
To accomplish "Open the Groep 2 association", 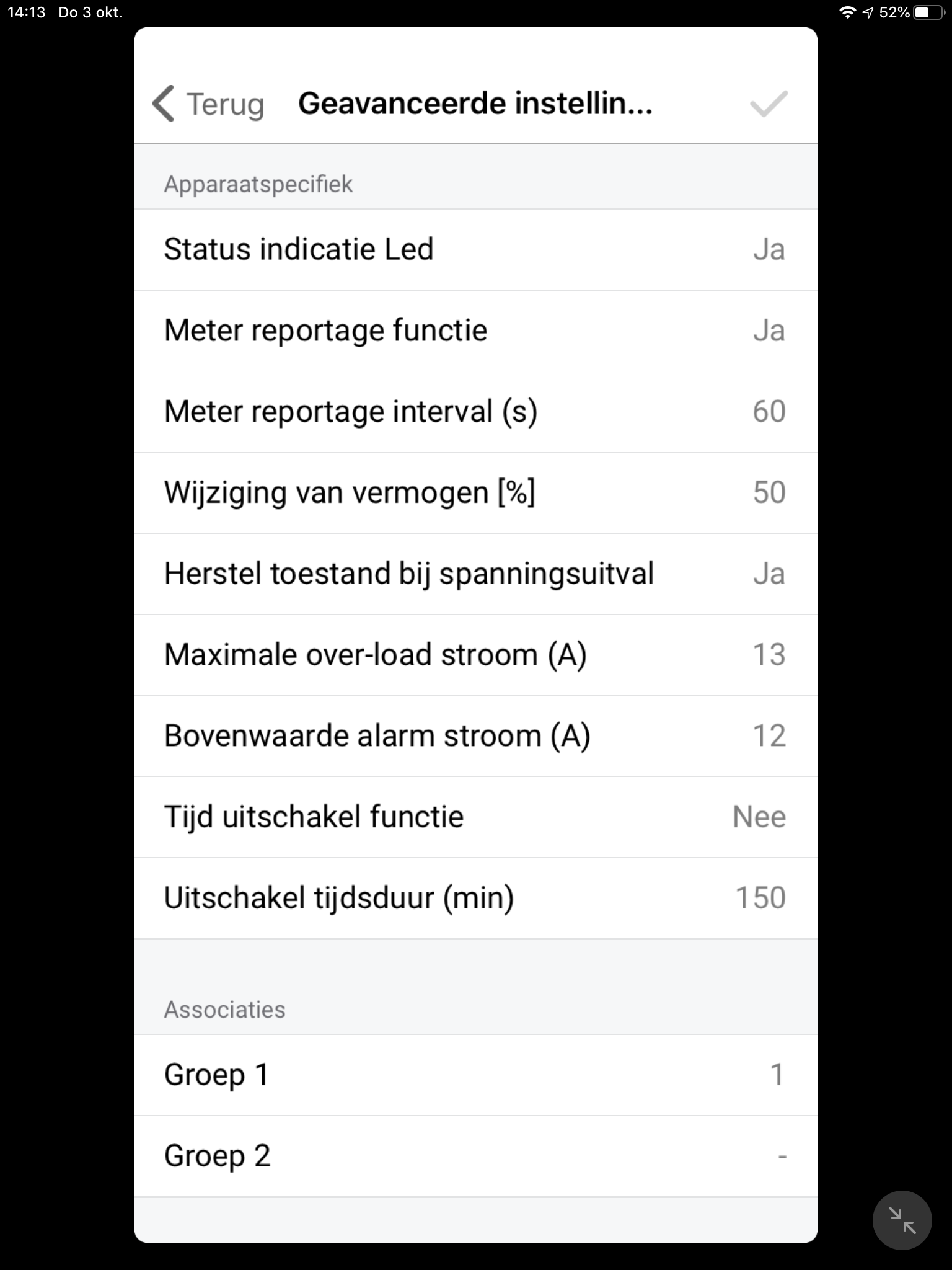I will click(x=475, y=1156).
